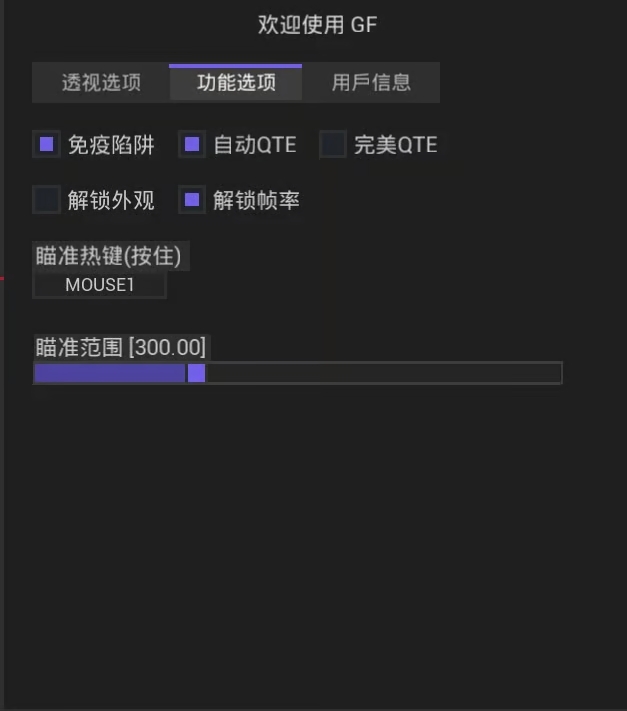Screen dimensions: 627x711
Task: Turn off the 解锁帧率 checkbox
Action: [x=192, y=200]
